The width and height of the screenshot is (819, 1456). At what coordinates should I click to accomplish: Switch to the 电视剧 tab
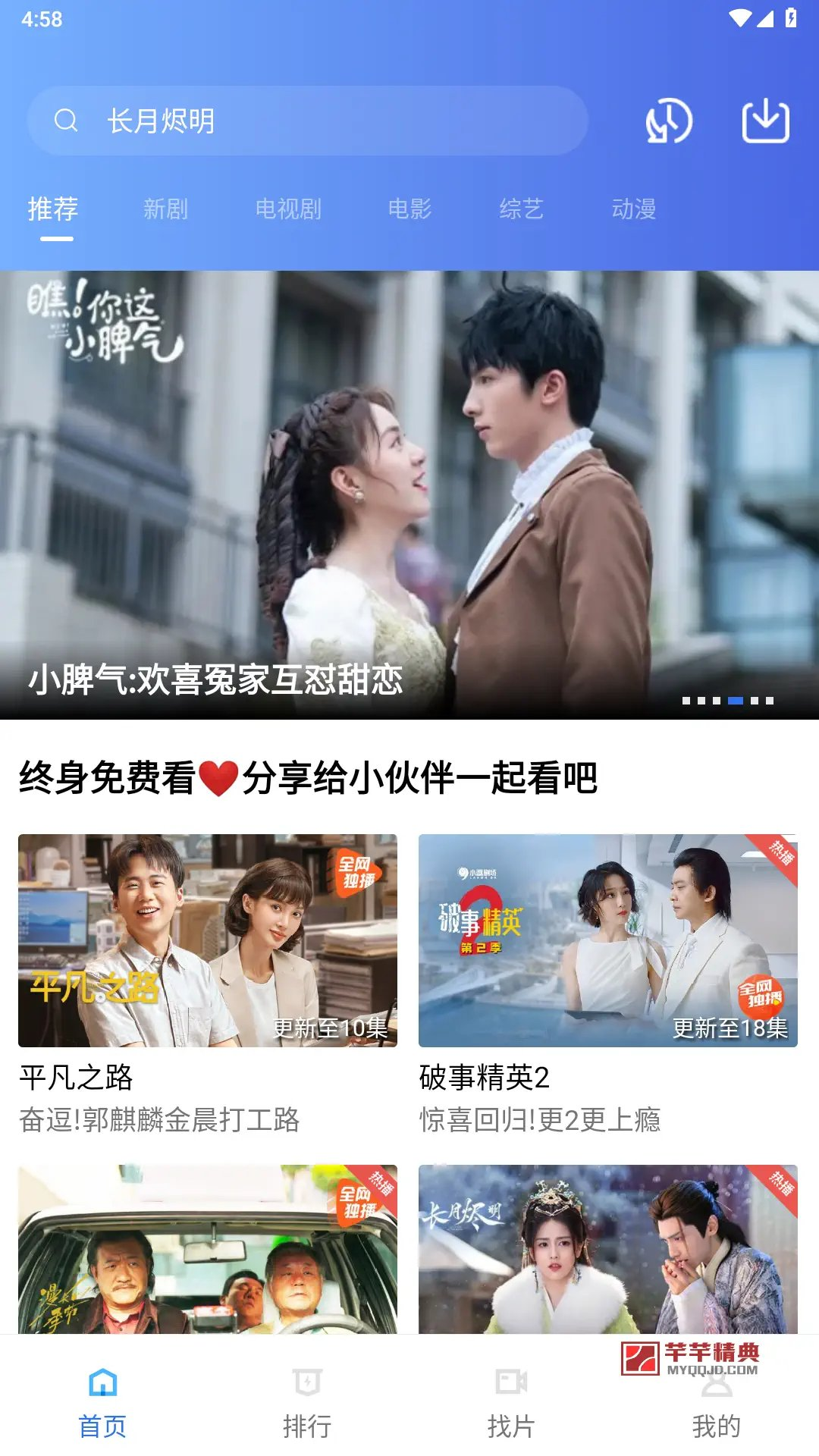pyautogui.click(x=288, y=209)
